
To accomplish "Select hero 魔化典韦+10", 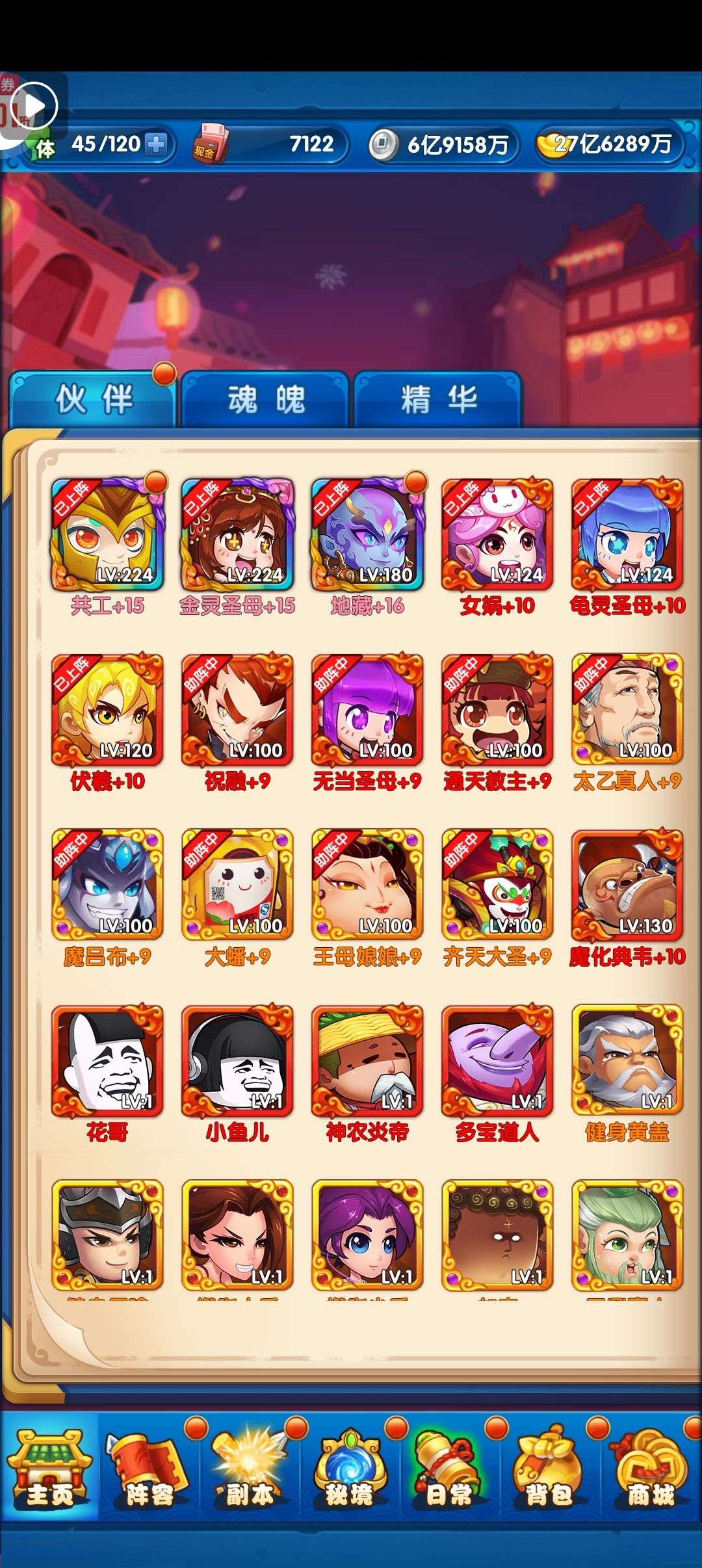I will pyautogui.click(x=627, y=885).
